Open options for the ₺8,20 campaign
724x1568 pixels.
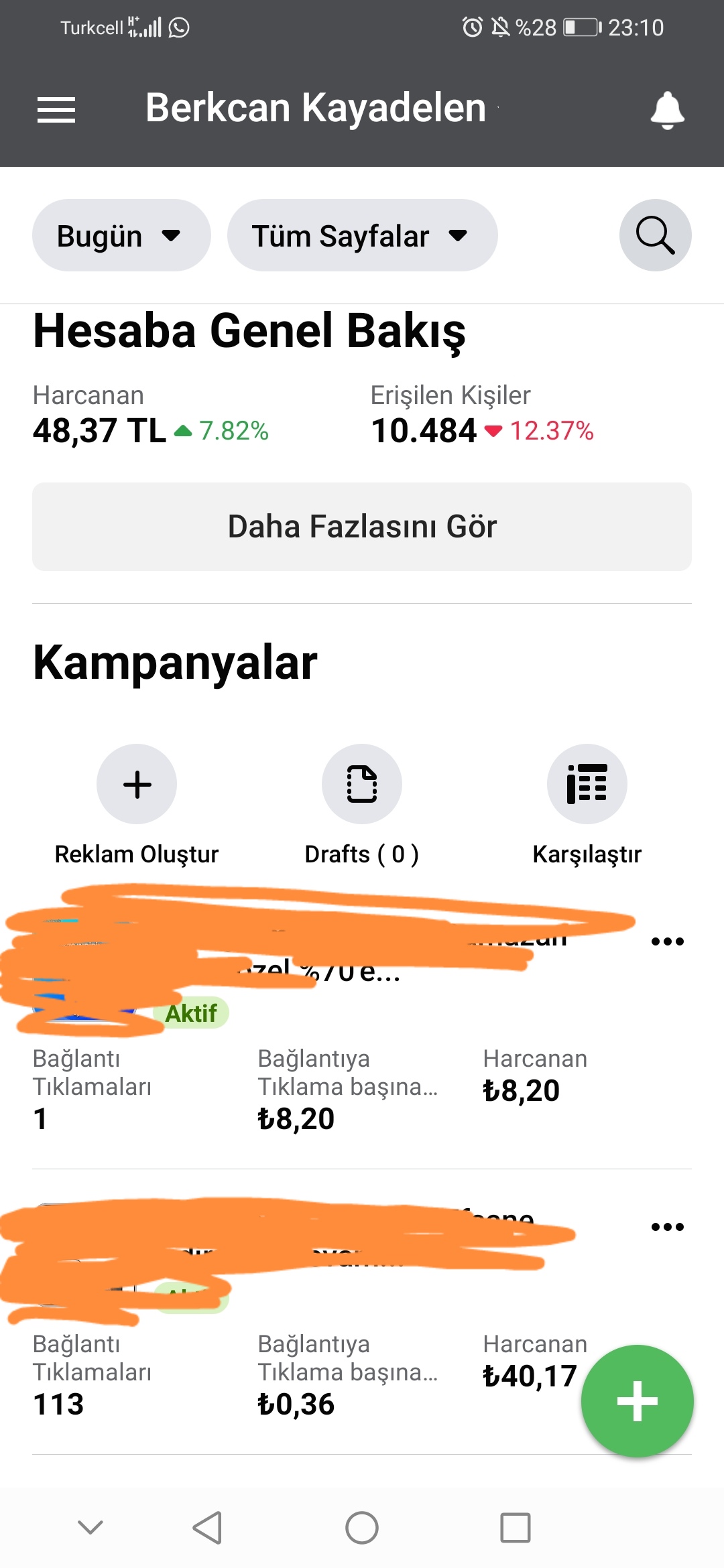pos(668,941)
